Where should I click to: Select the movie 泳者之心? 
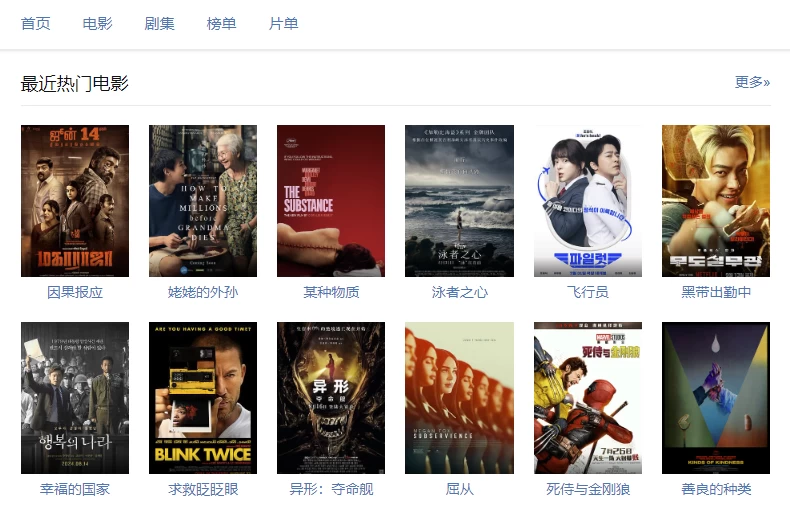coord(459,201)
